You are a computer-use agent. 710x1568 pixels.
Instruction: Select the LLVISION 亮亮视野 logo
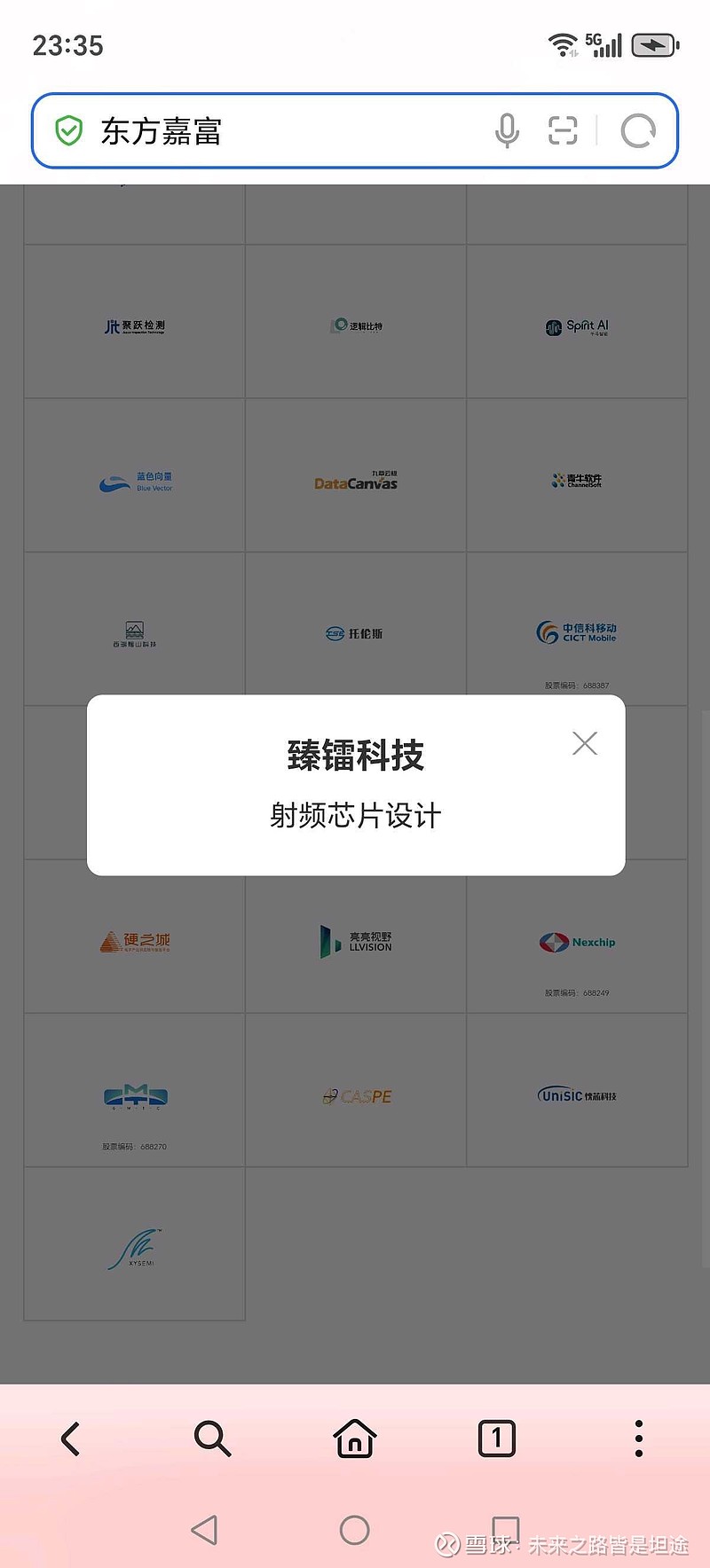355,941
